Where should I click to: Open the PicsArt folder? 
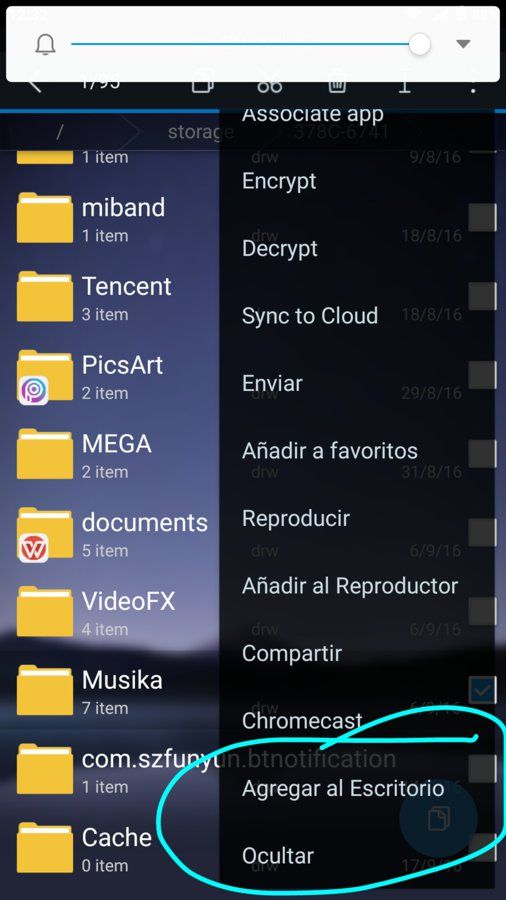115,376
